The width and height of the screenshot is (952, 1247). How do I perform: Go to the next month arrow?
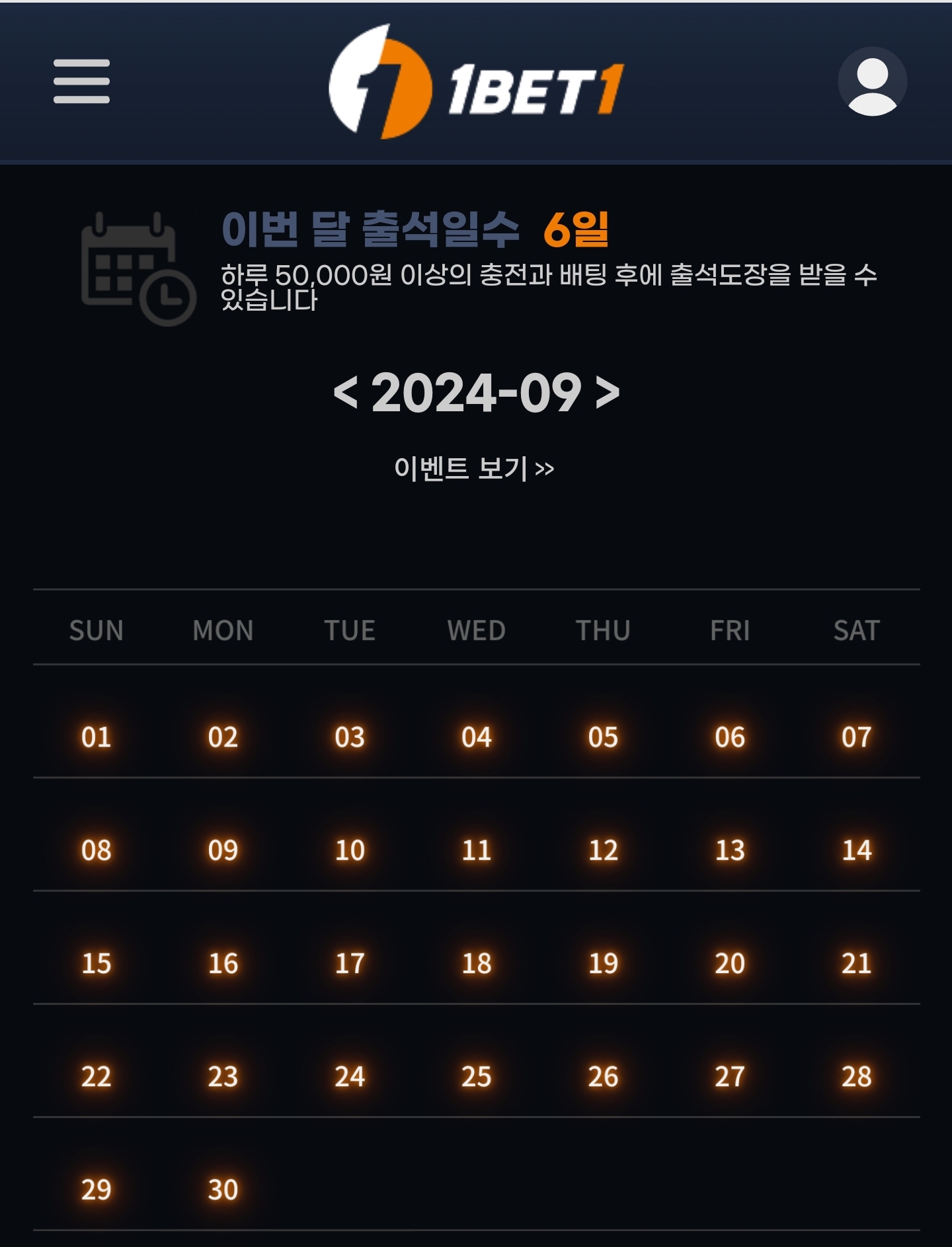(607, 393)
